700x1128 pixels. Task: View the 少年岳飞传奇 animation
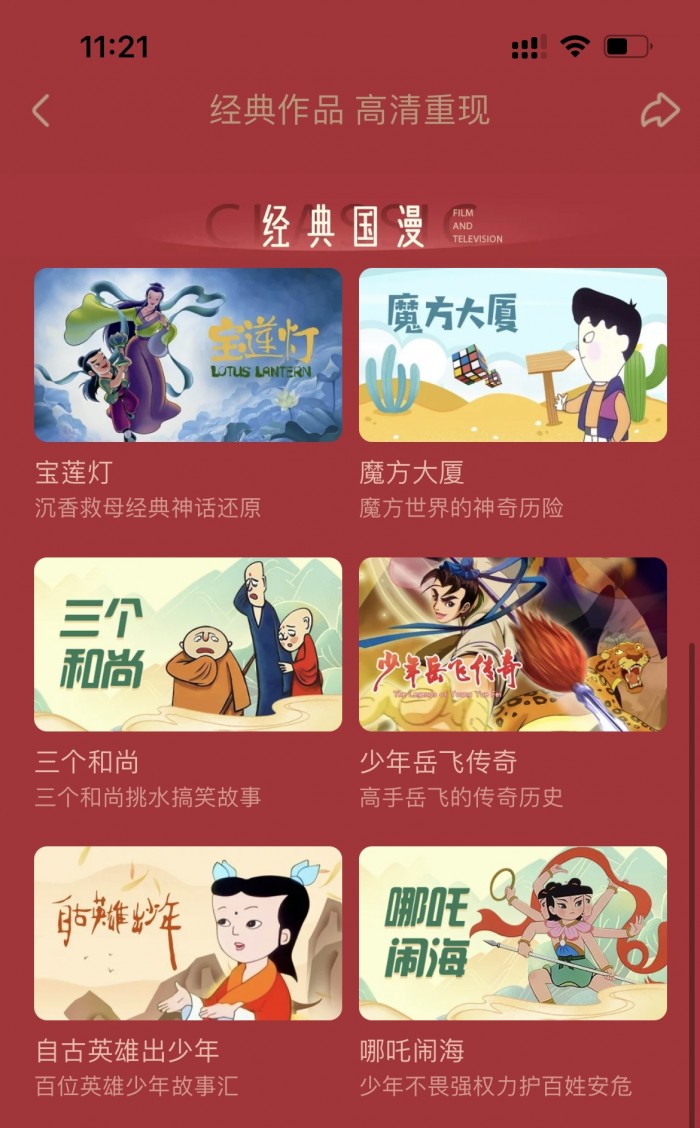pos(513,644)
